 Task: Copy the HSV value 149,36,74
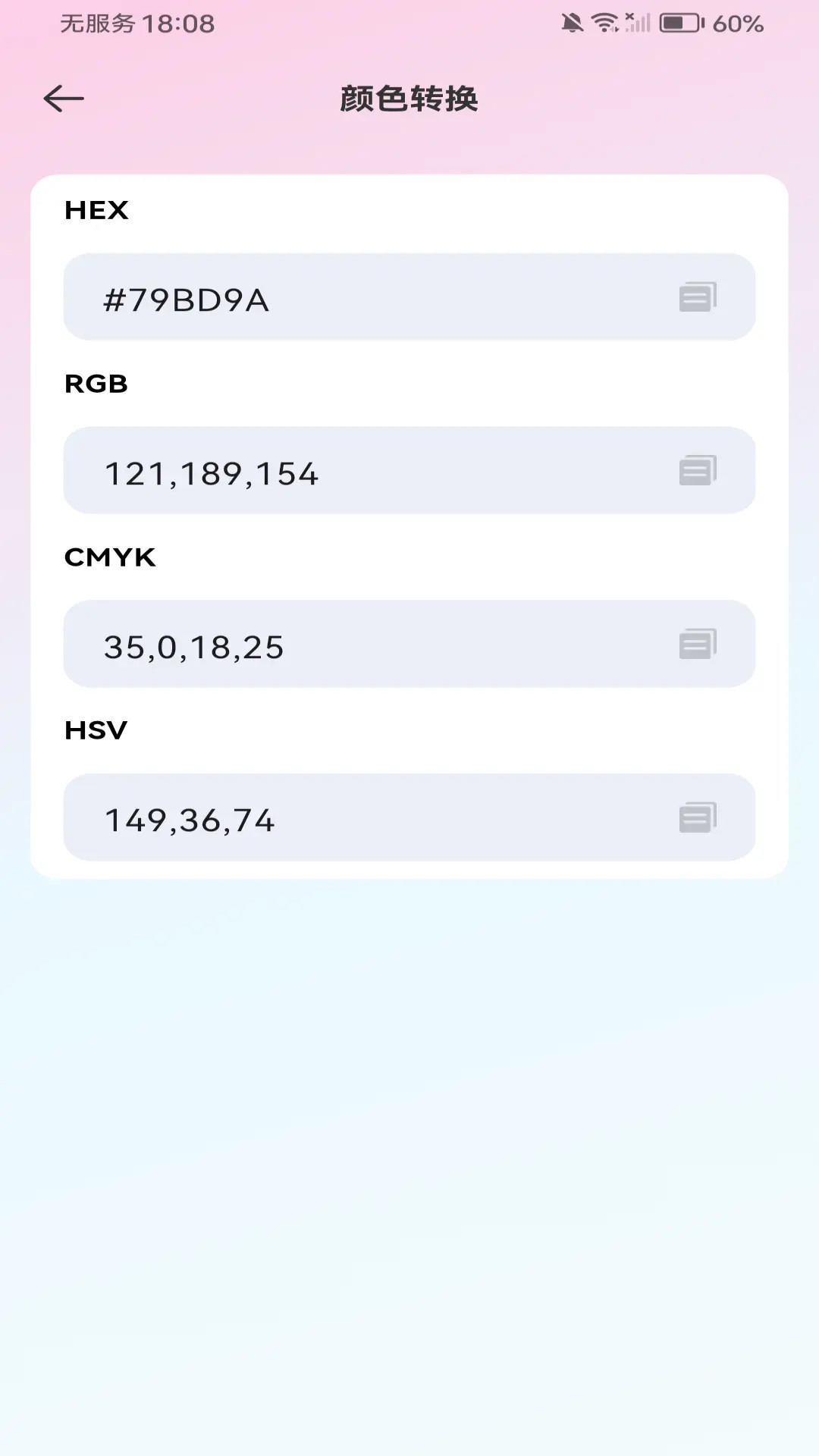click(x=698, y=817)
